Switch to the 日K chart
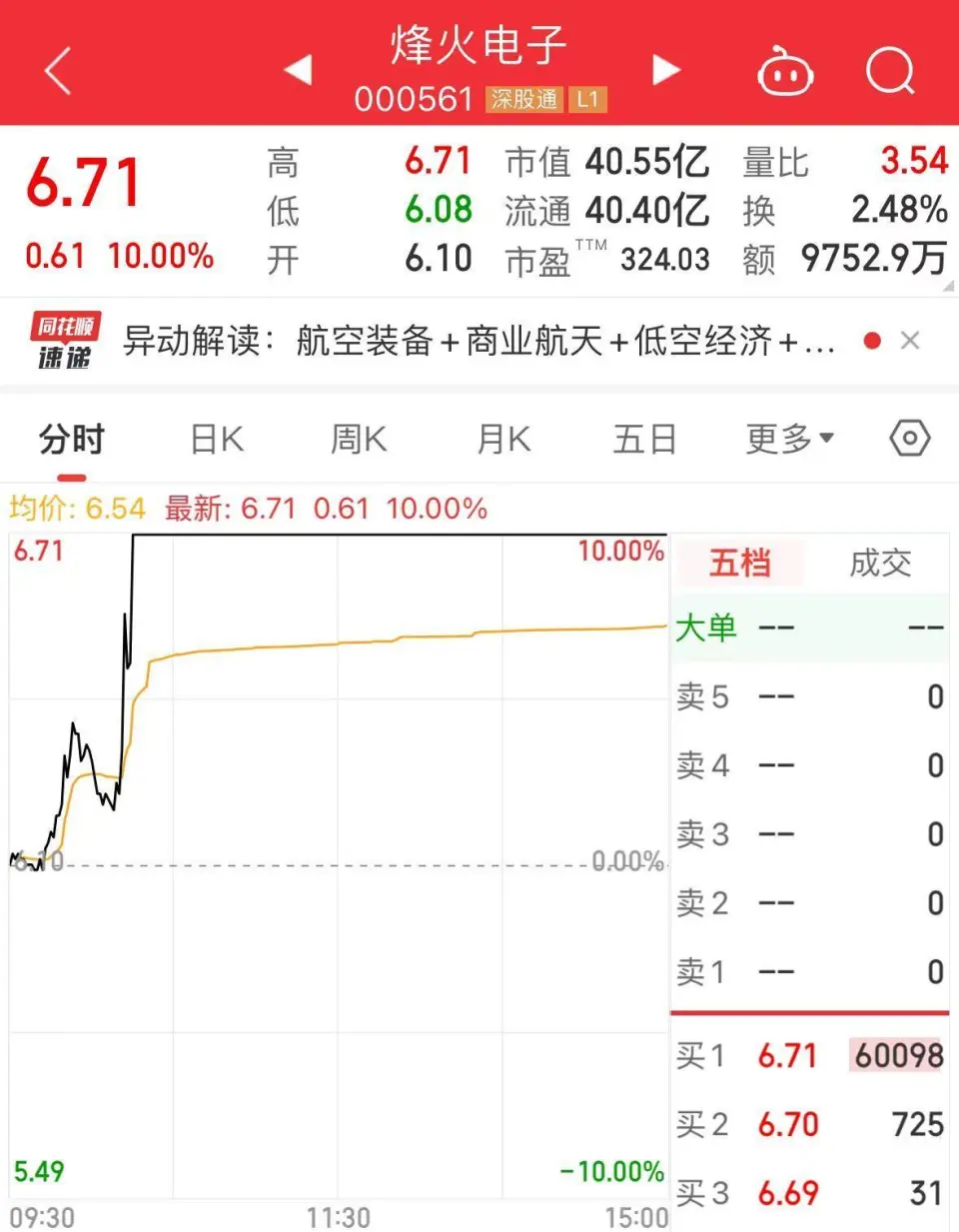This screenshot has width=959, height=1232. 216,439
